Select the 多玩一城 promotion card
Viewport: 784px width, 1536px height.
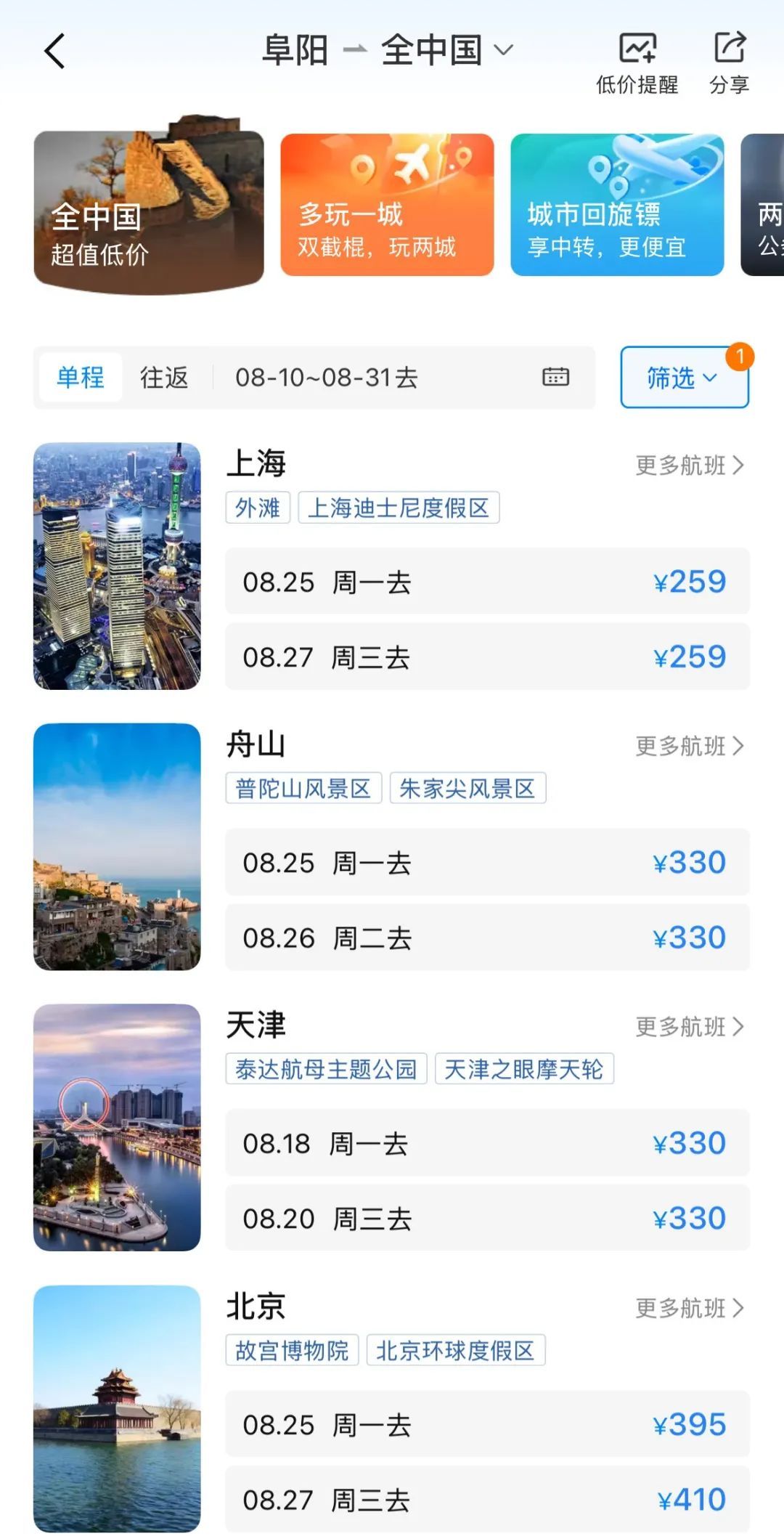click(x=387, y=205)
